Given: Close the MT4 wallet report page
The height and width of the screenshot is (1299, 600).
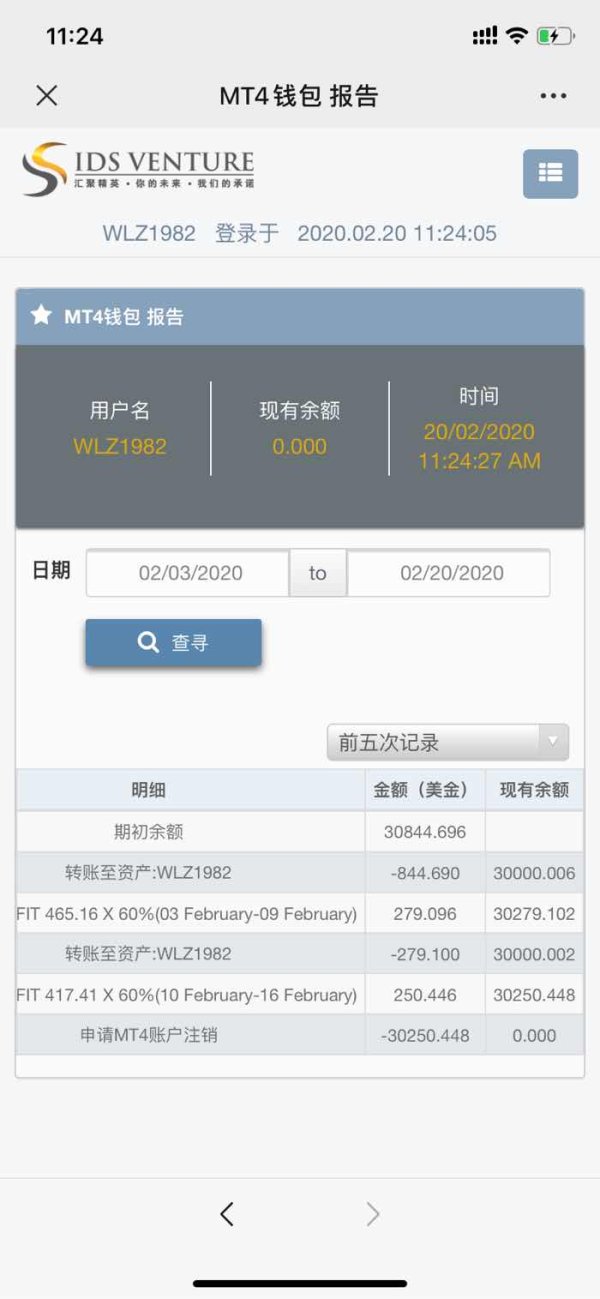Looking at the screenshot, I should click(x=47, y=95).
